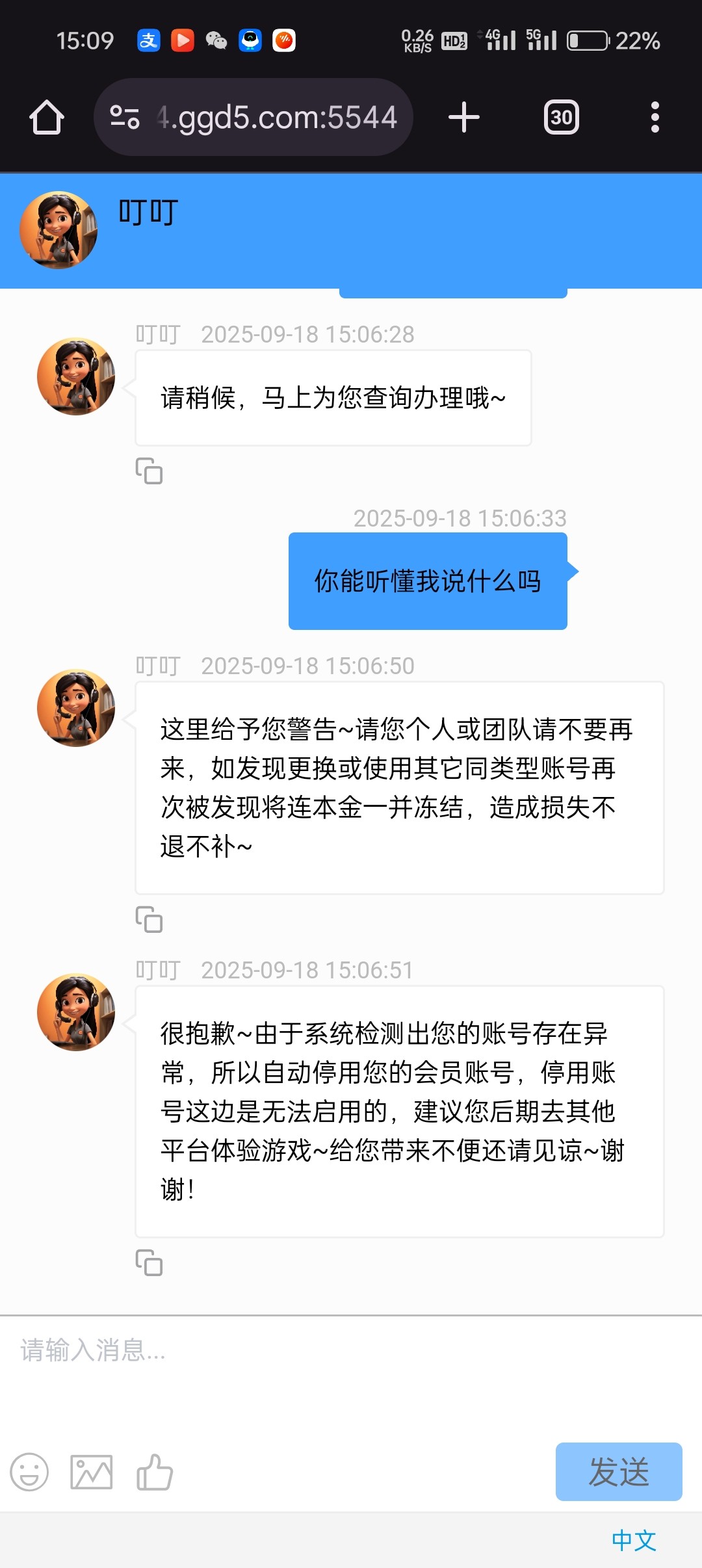Copy the account suspension message from 15:06:51
This screenshot has height=1568, width=702.
pos(149,1262)
